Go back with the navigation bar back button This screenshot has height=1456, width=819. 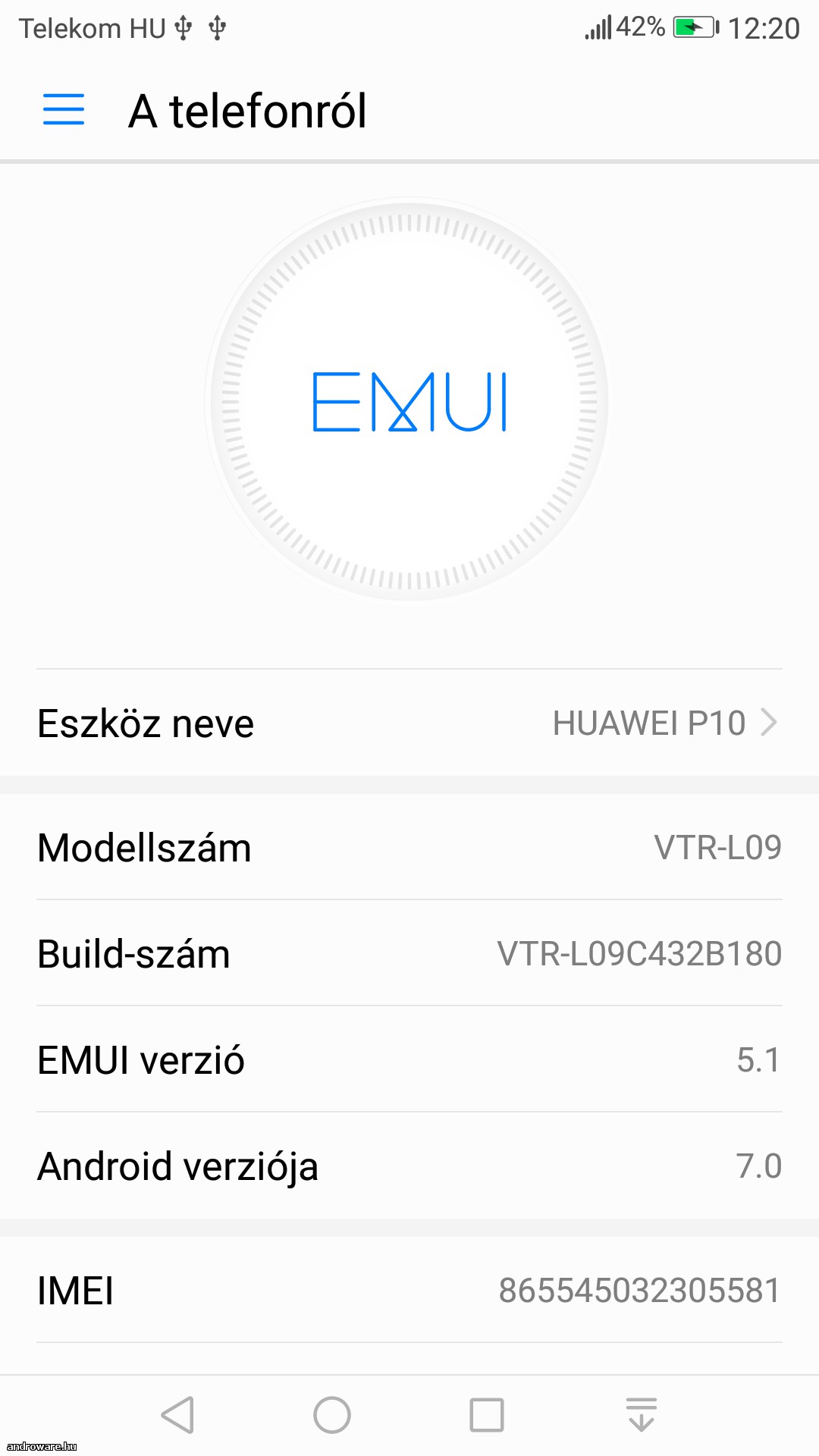[x=177, y=1415]
